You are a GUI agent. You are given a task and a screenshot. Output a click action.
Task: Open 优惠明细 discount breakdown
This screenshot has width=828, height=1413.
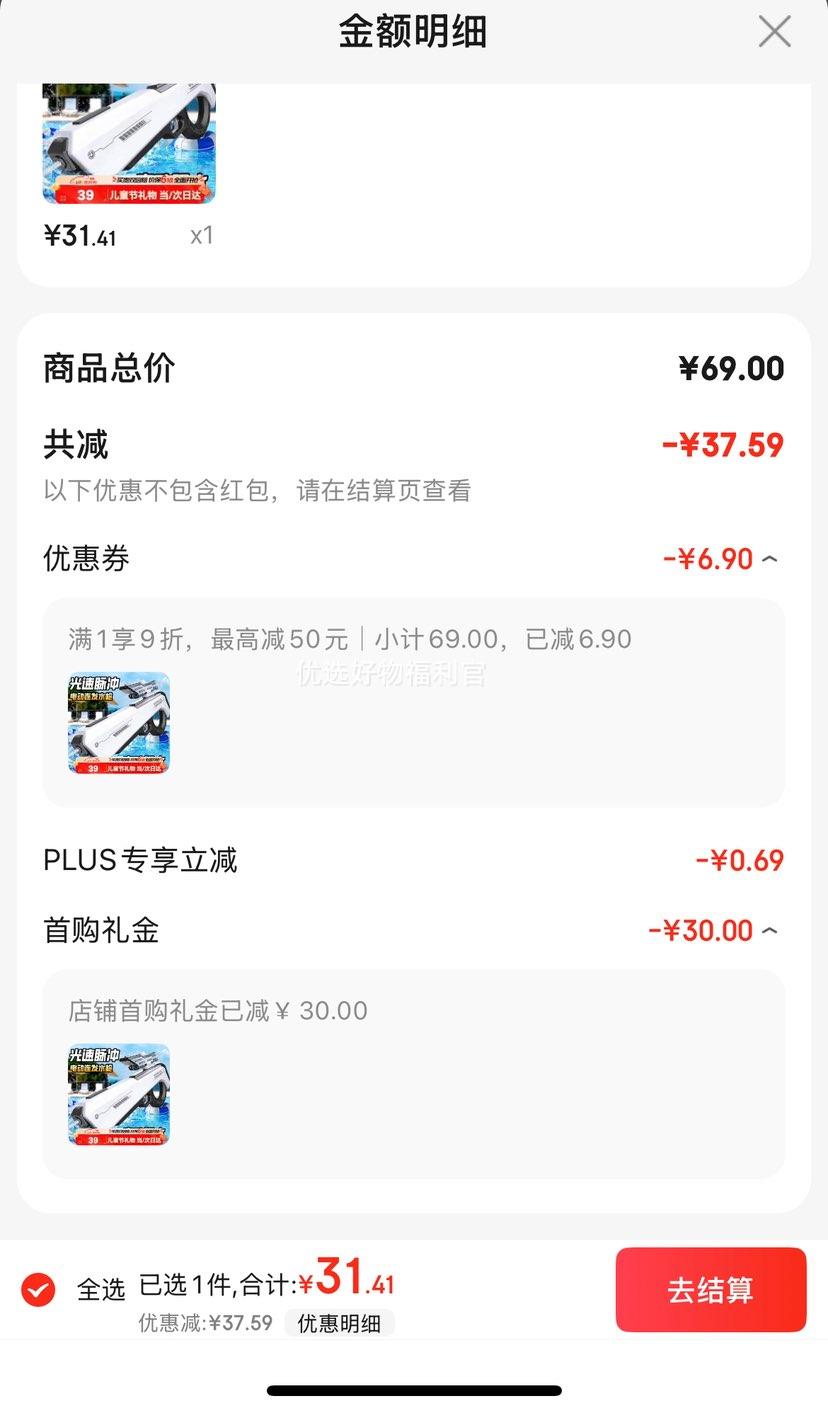point(339,1323)
